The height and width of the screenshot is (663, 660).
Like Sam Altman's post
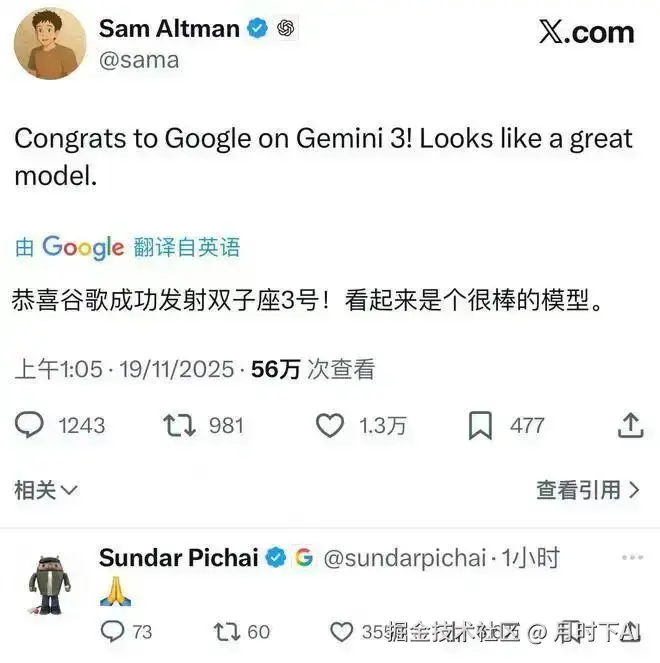coord(330,425)
